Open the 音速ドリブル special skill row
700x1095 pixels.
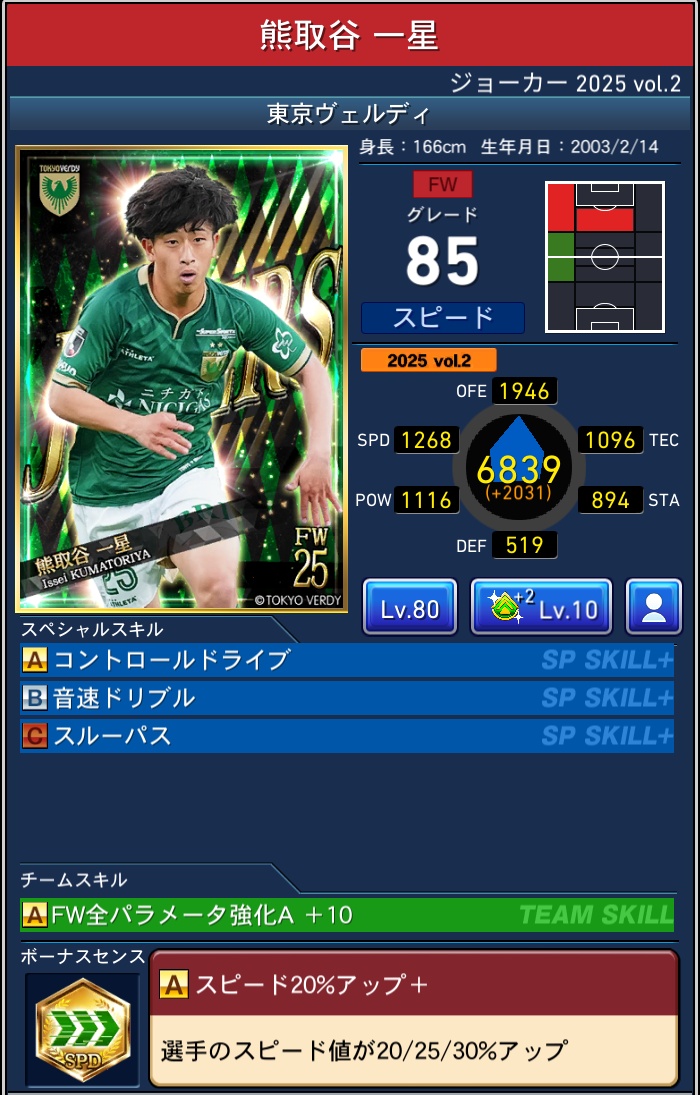(x=346, y=698)
